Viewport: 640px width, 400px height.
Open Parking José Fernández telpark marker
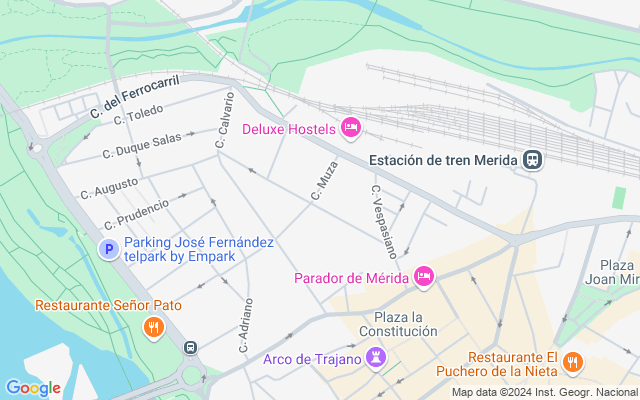click(x=108, y=249)
